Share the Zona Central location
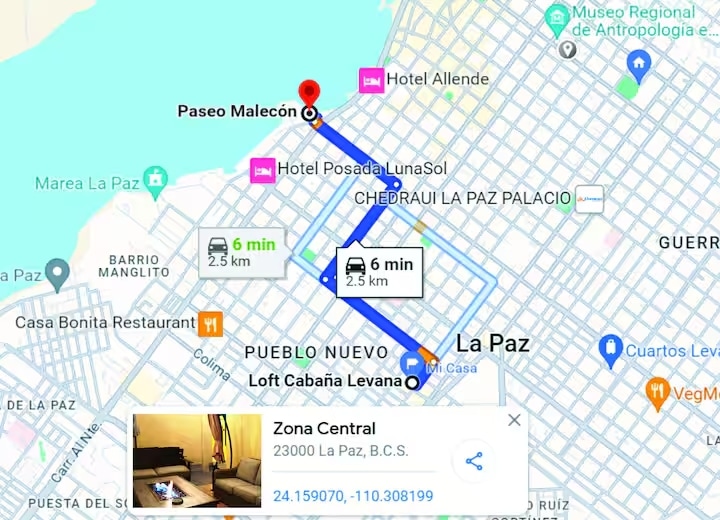720x520 pixels. pos(474,461)
